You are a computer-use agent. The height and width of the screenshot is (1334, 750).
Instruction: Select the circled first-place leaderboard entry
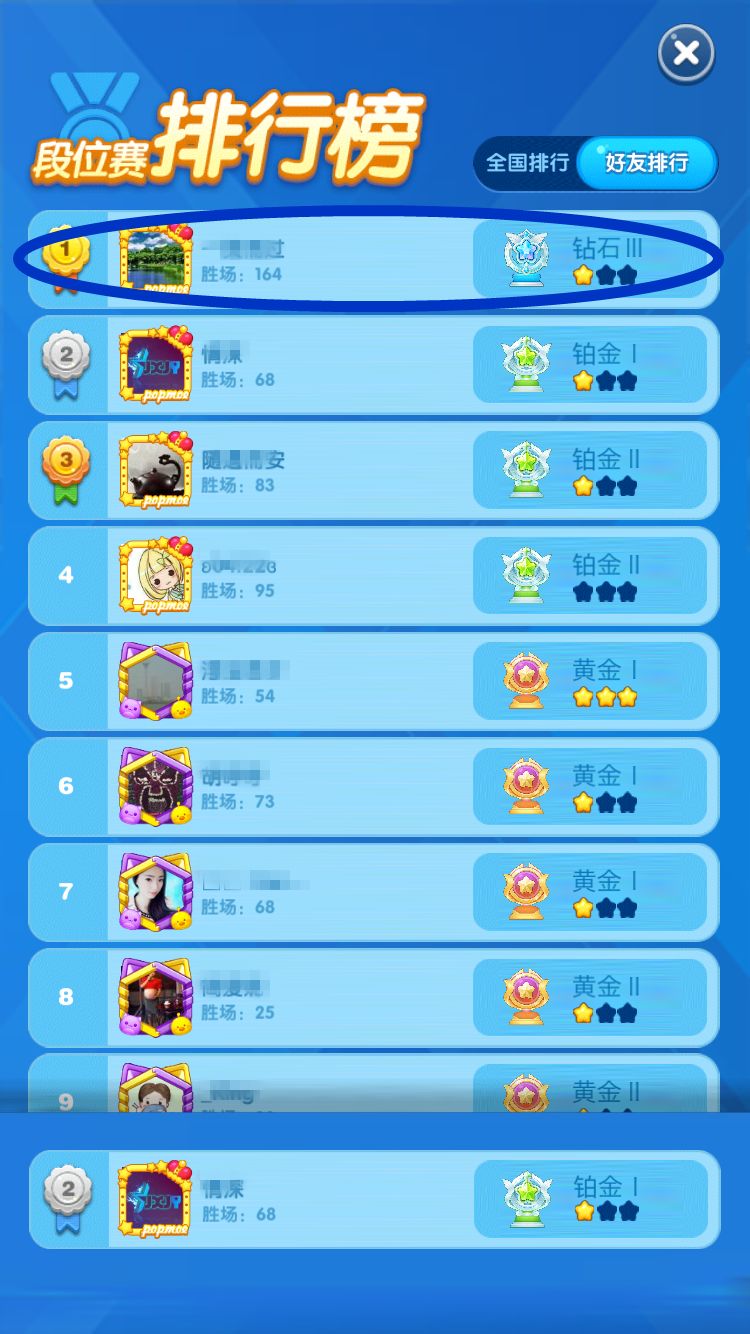tap(375, 258)
